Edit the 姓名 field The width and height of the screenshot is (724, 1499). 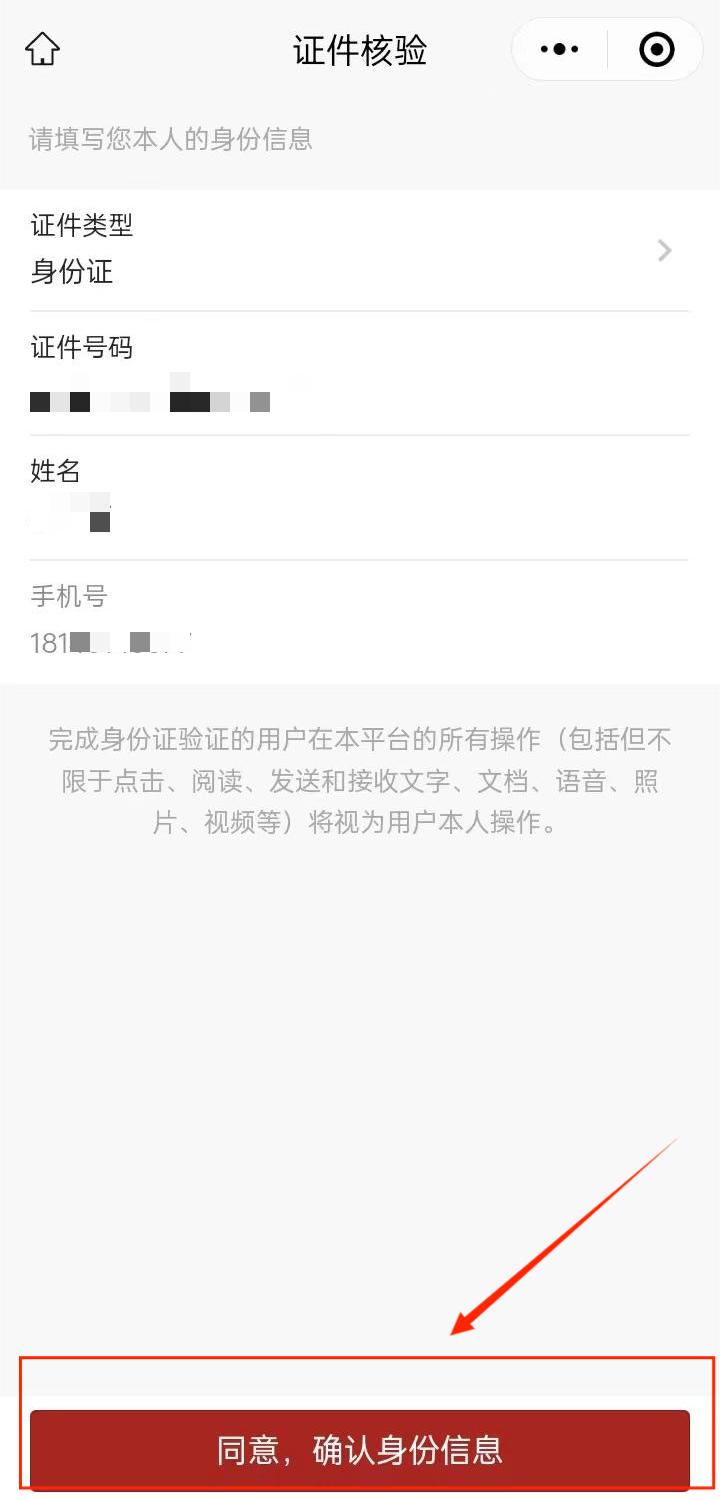tap(360, 498)
